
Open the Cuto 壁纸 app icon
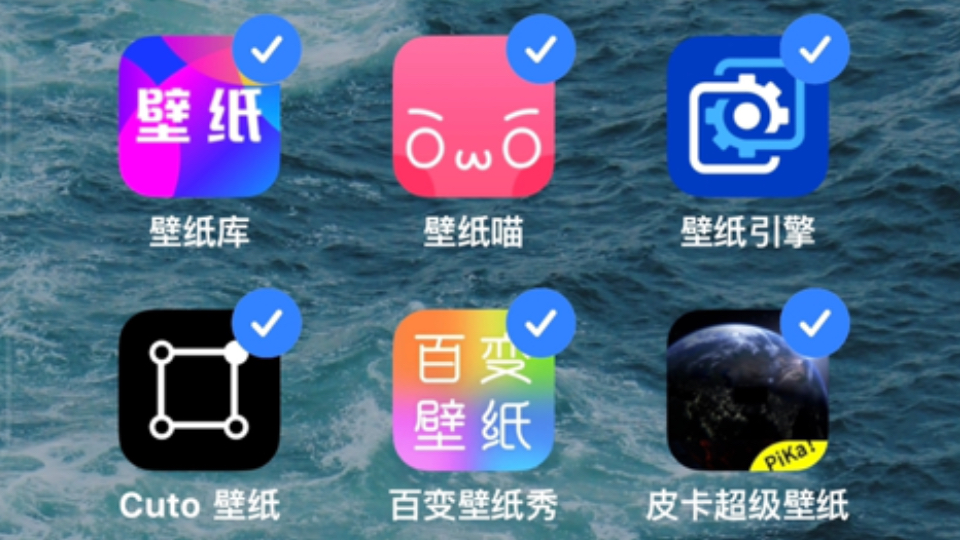(x=198, y=390)
